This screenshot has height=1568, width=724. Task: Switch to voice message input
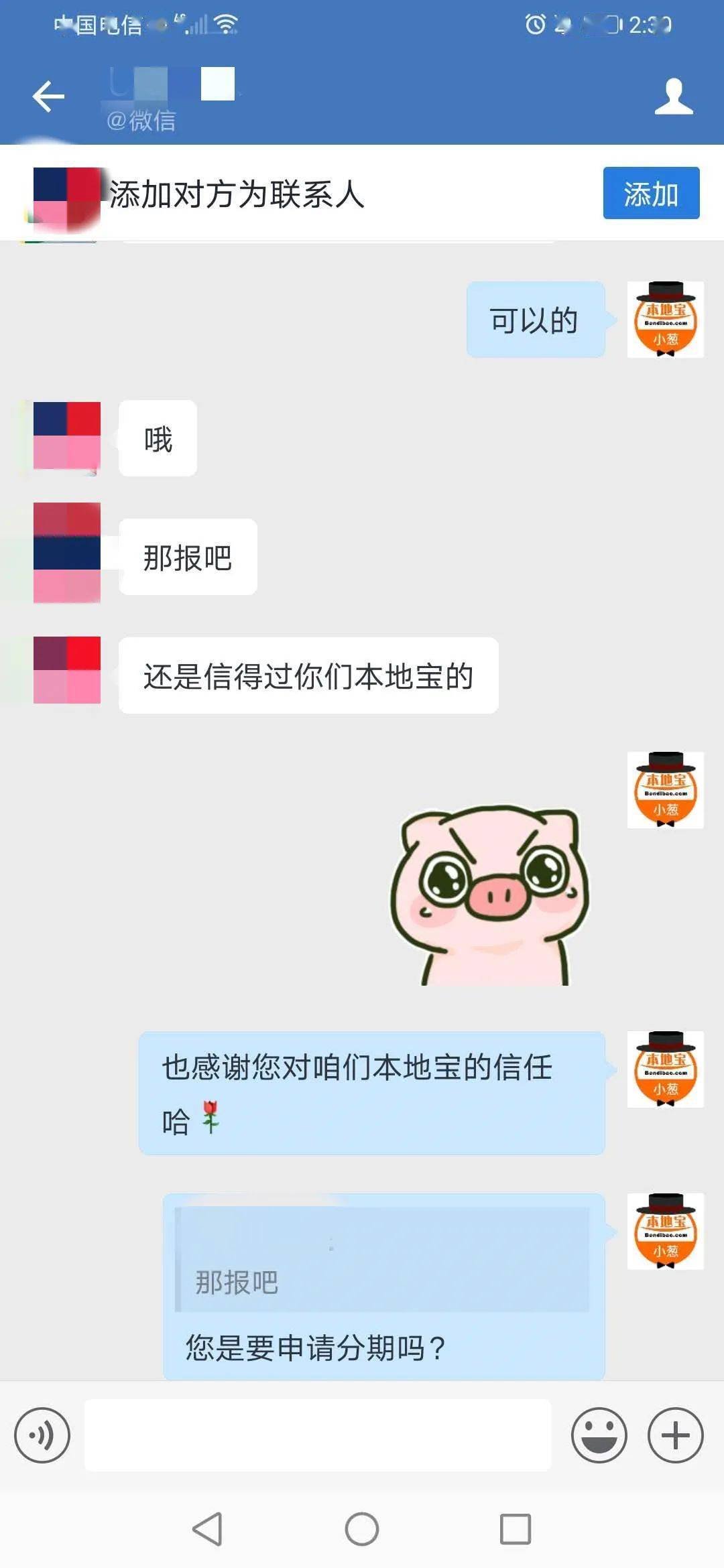coord(42,1435)
